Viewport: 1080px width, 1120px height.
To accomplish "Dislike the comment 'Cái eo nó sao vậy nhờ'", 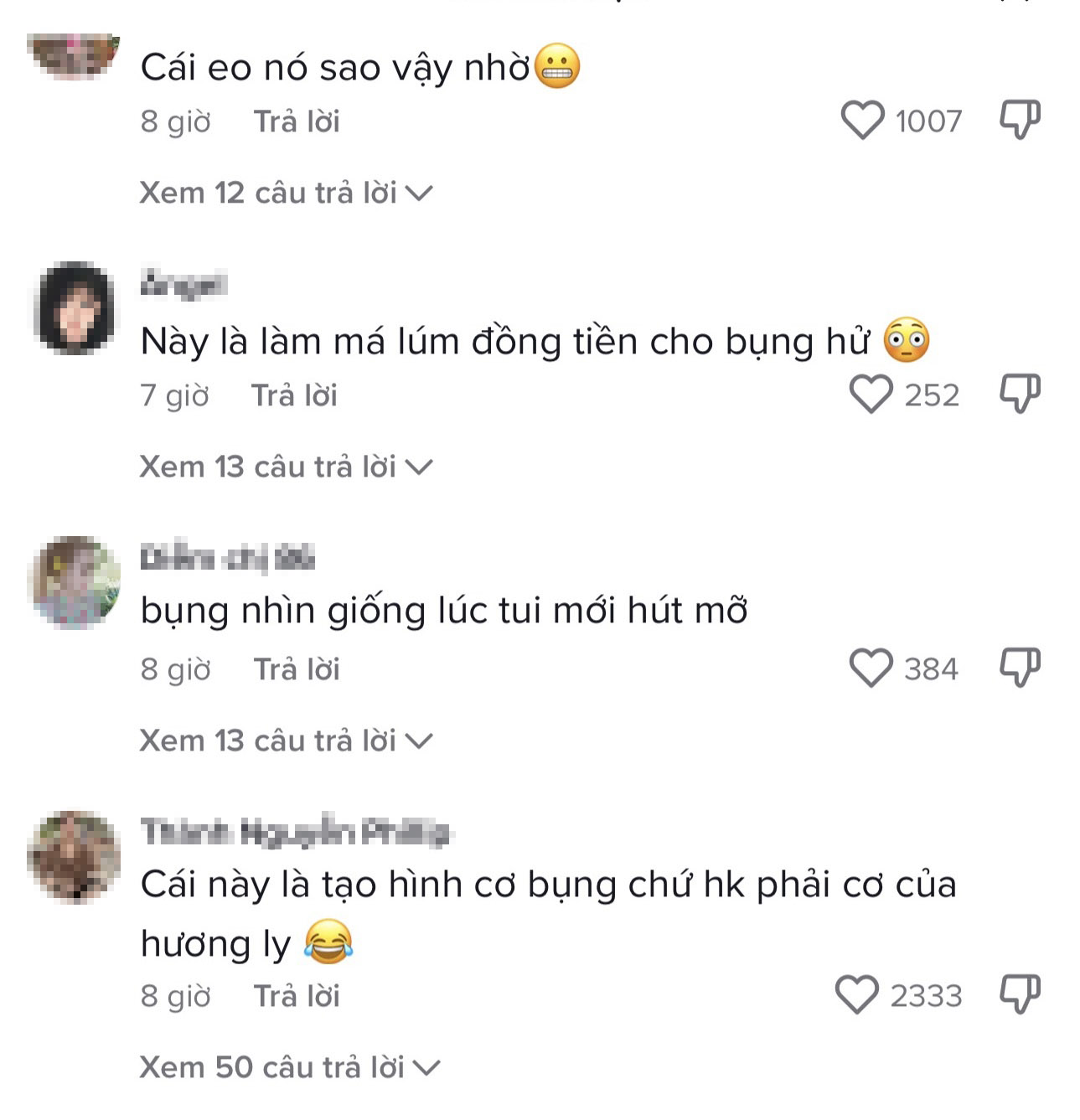I will (1020, 120).
